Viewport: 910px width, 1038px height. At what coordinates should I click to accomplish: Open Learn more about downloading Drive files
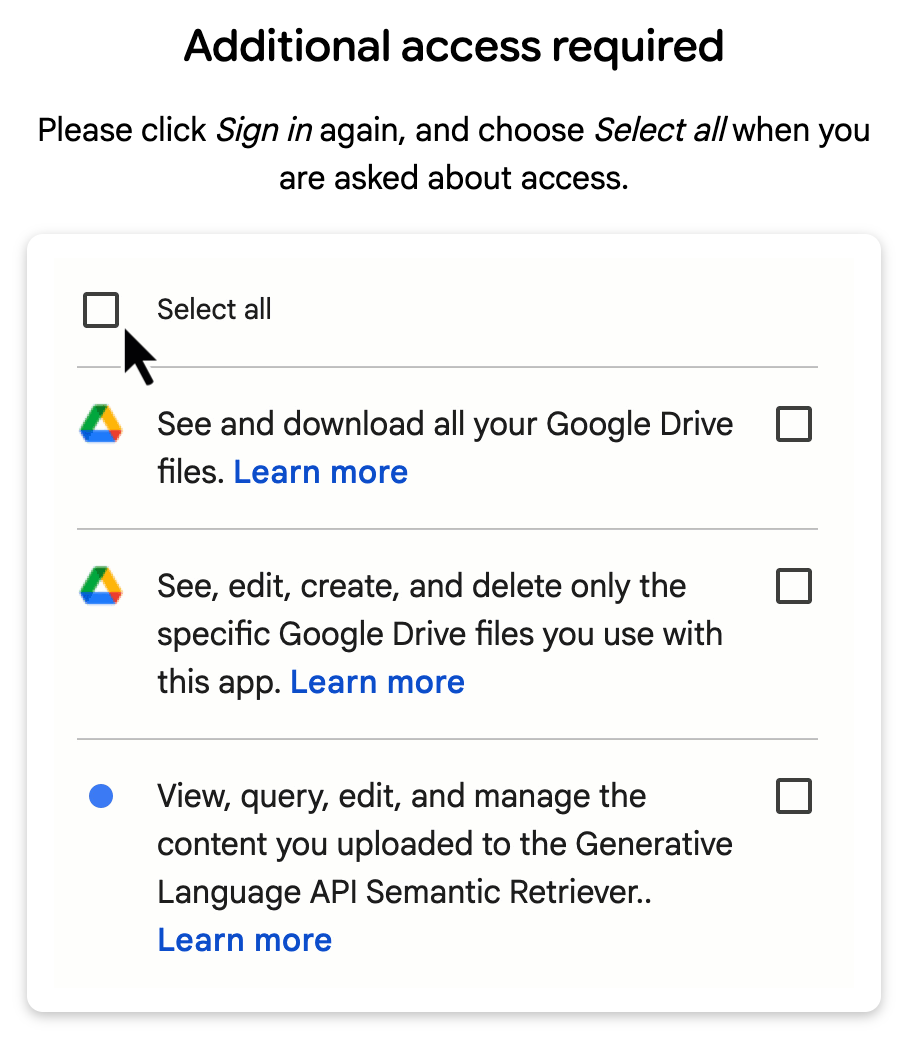pos(320,472)
